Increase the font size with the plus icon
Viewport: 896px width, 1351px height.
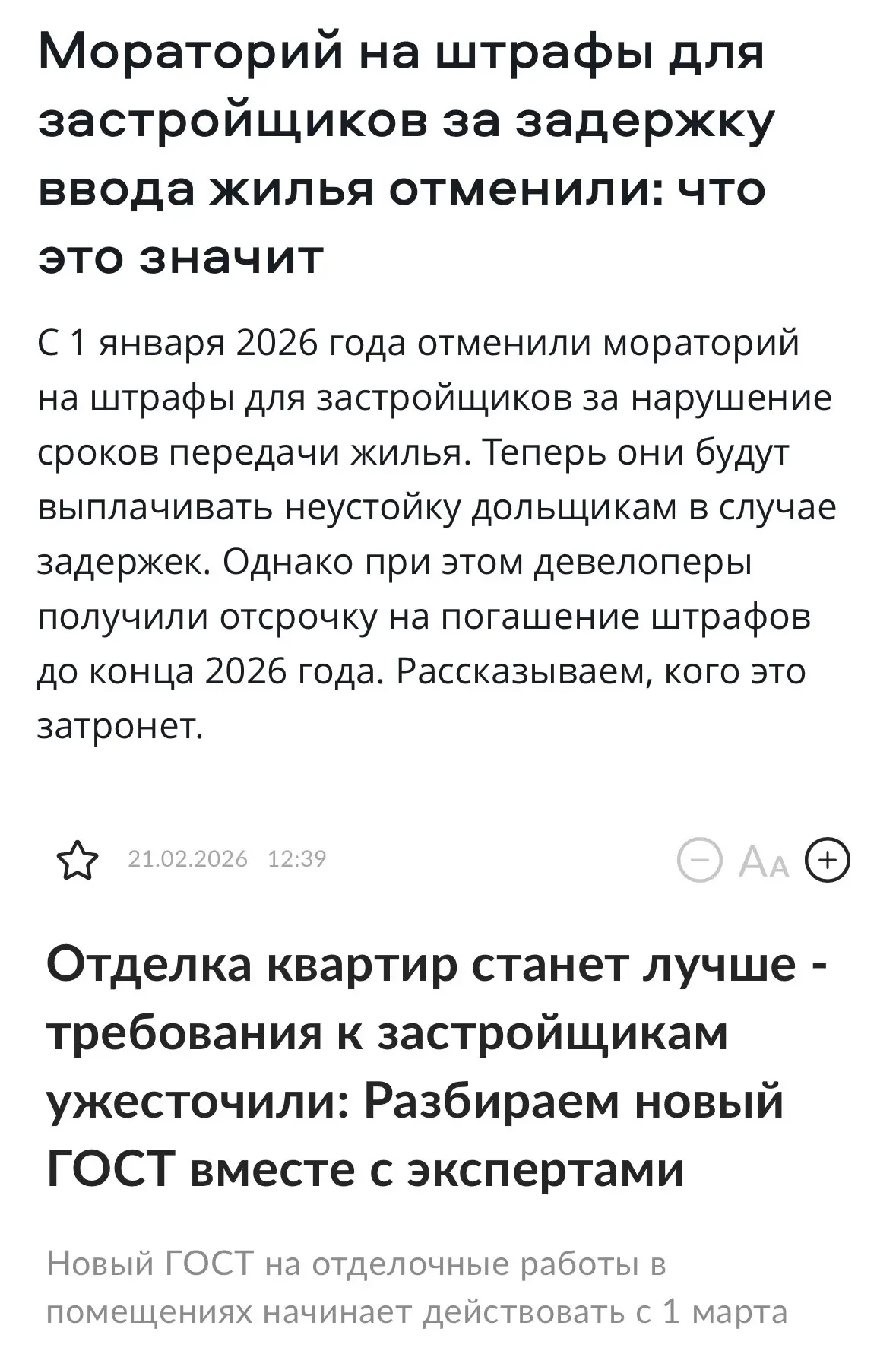(827, 860)
